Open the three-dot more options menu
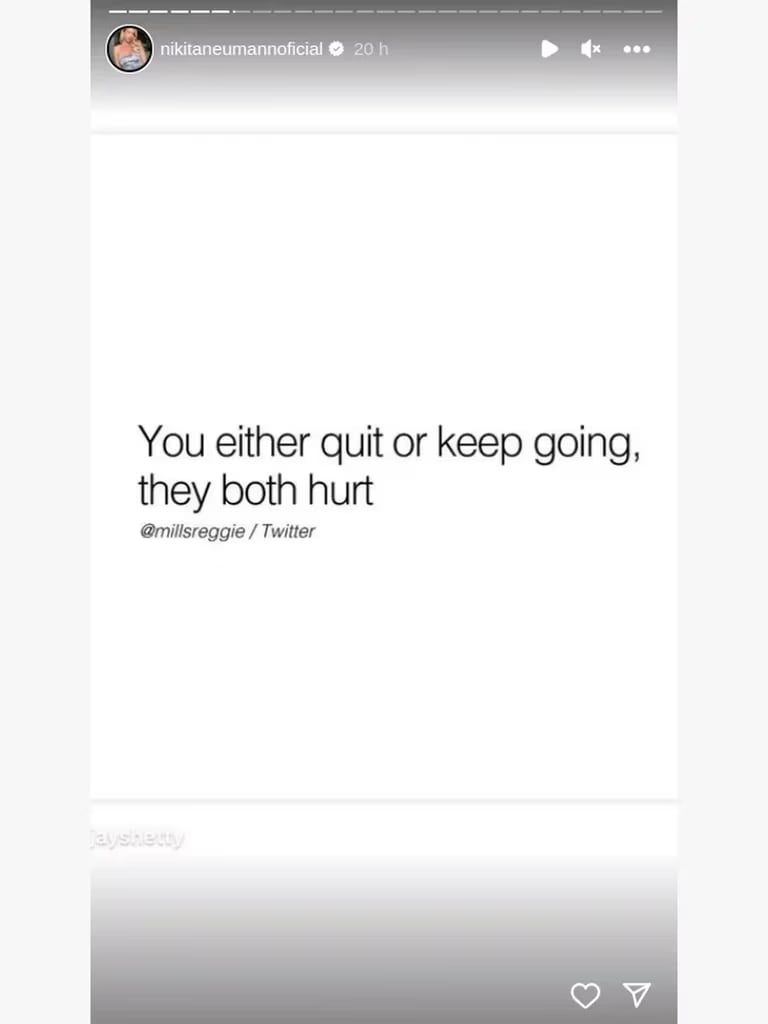Image resolution: width=768 pixels, height=1024 pixels. click(x=637, y=49)
